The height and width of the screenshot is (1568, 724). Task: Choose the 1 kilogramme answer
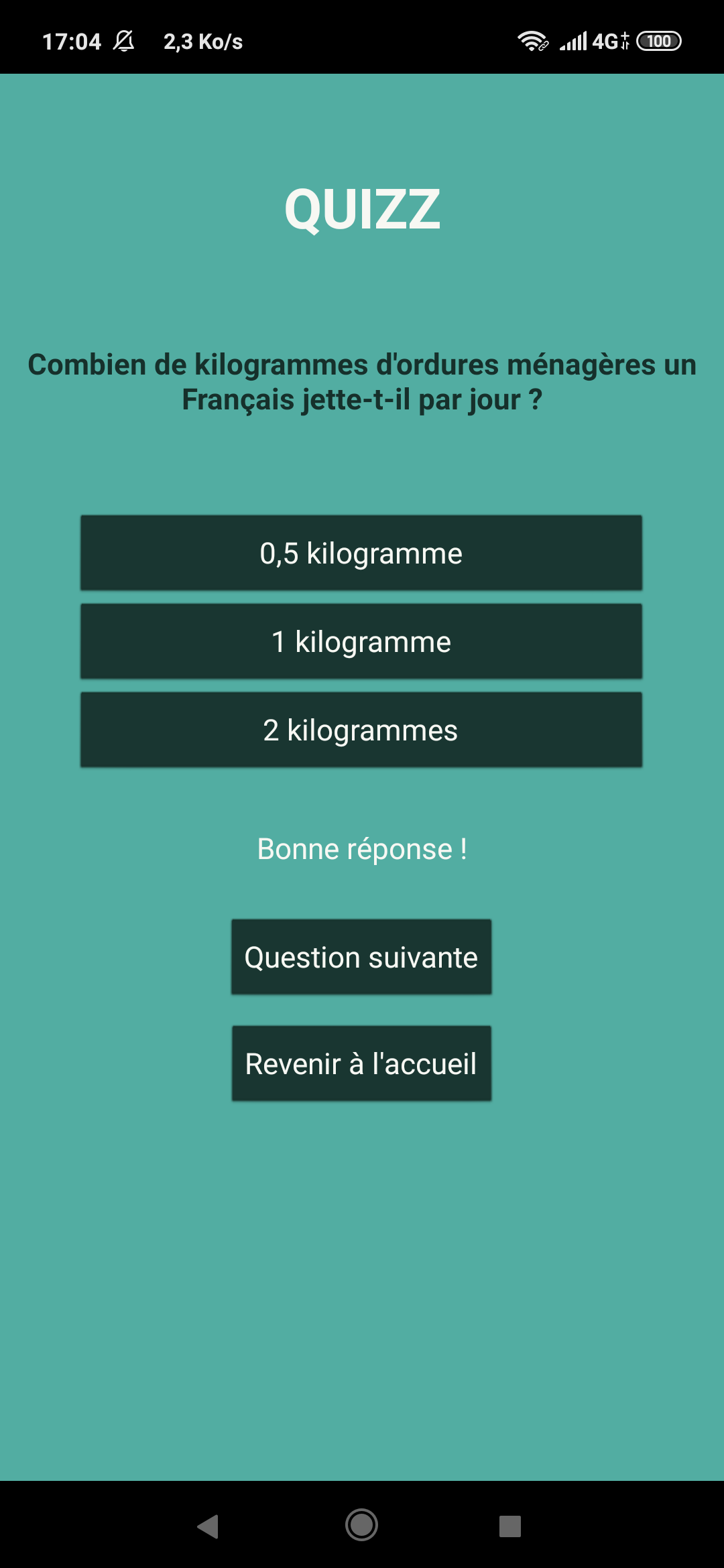coord(361,642)
